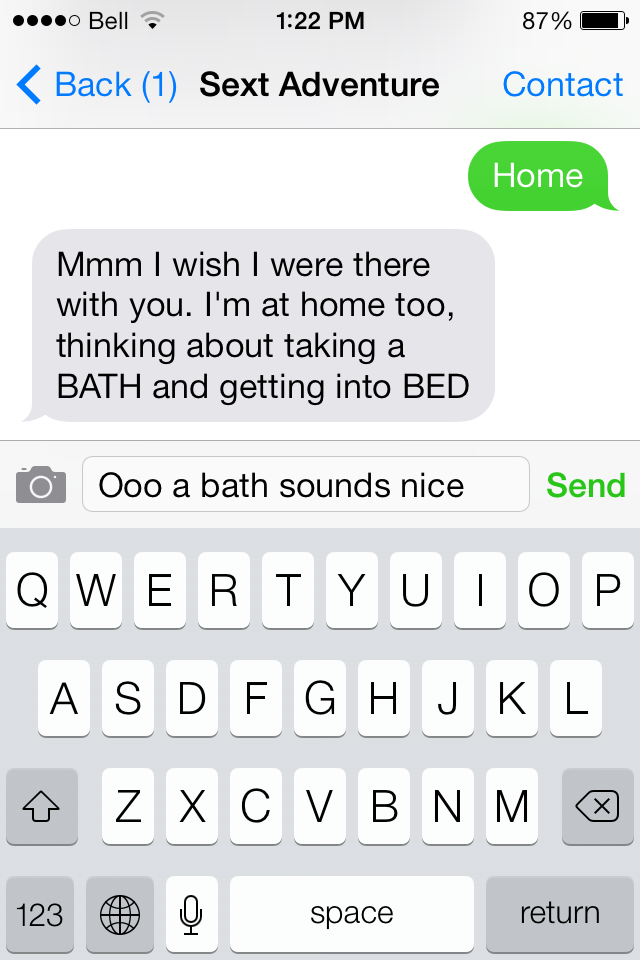Image resolution: width=640 pixels, height=960 pixels.
Task: Send the typed message
Action: pos(585,485)
